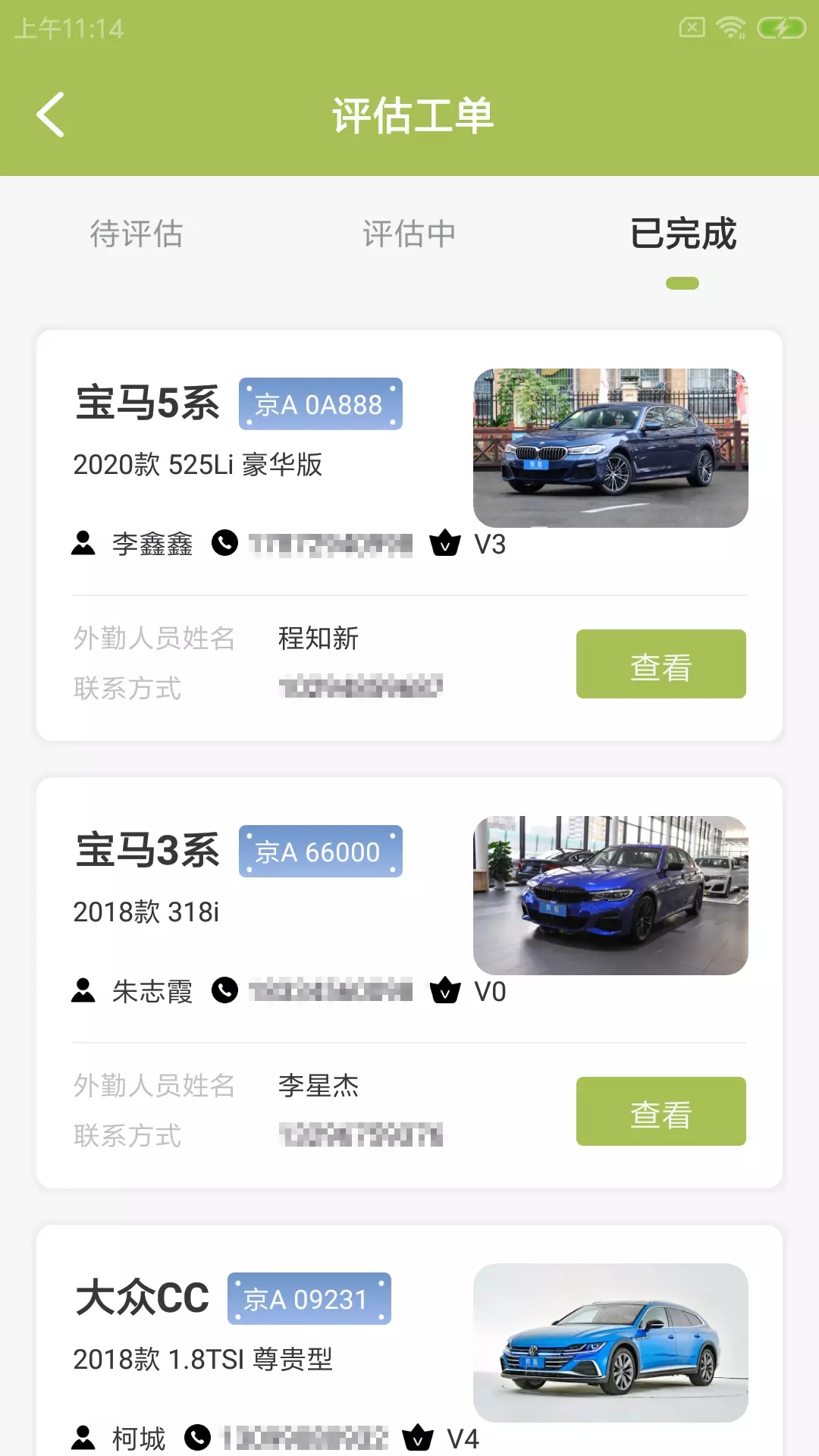This screenshot has height=1456, width=819.
Task: Tap the crown icon showing V3 level
Action: 447,543
